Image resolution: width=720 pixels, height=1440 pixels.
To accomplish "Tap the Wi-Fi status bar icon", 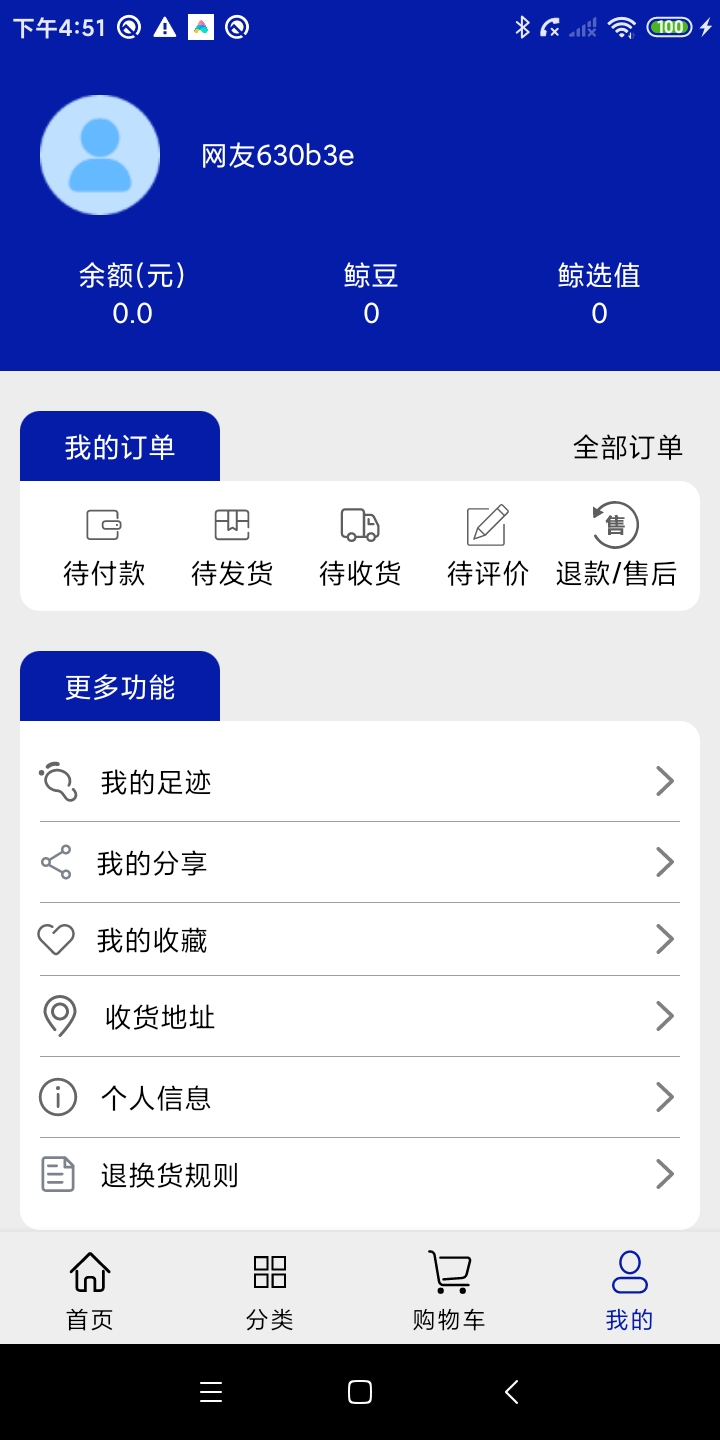I will 621,29.
